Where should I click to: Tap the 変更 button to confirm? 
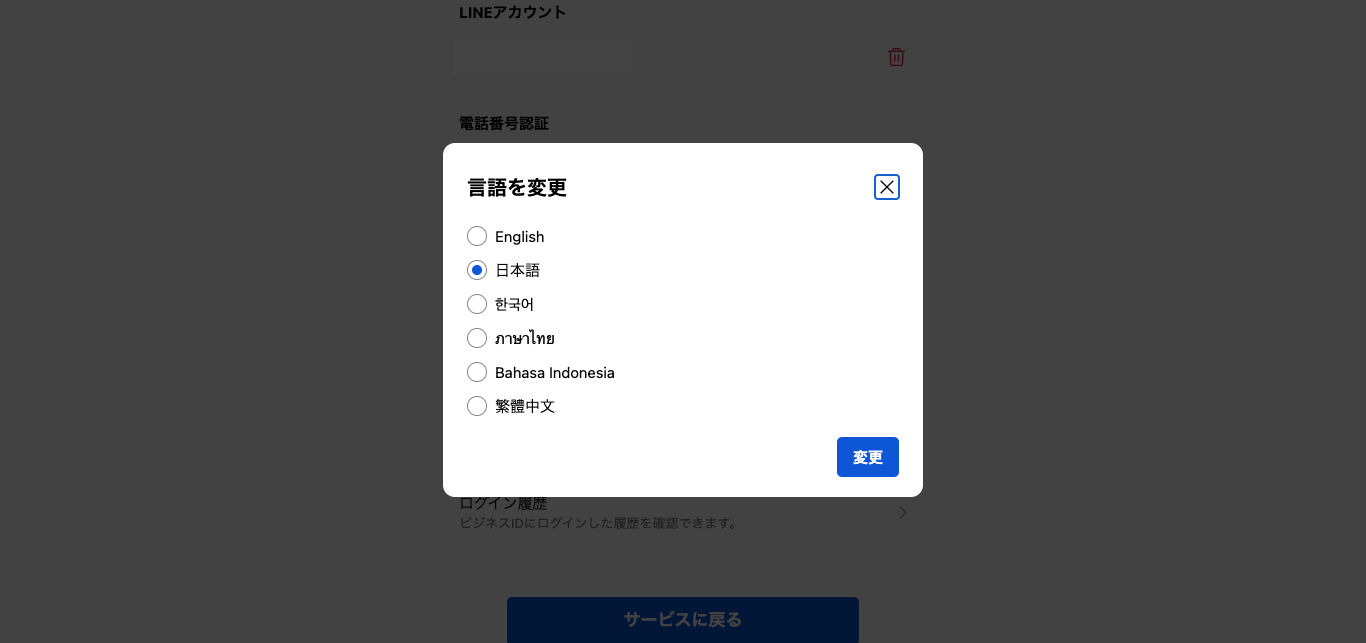coord(867,457)
